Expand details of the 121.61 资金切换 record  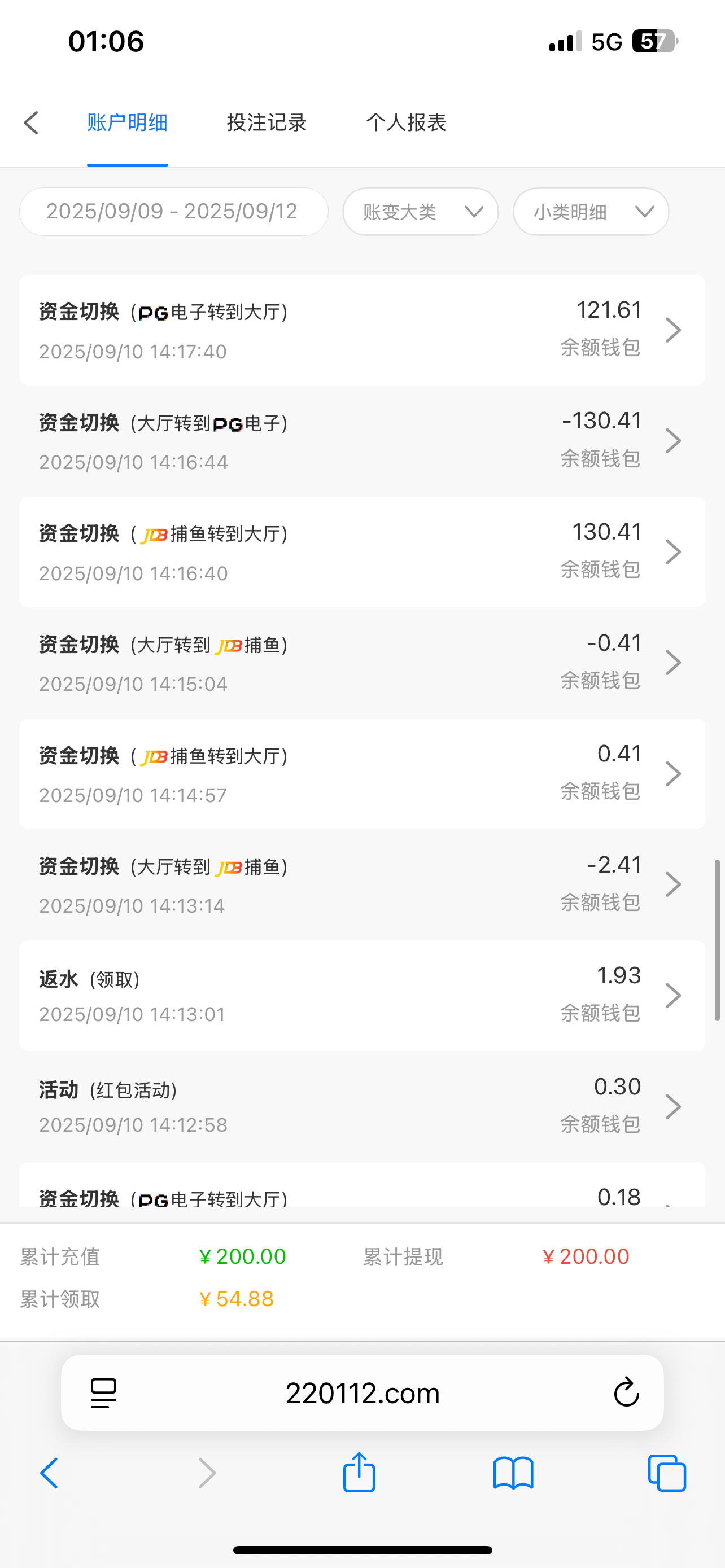[674, 329]
